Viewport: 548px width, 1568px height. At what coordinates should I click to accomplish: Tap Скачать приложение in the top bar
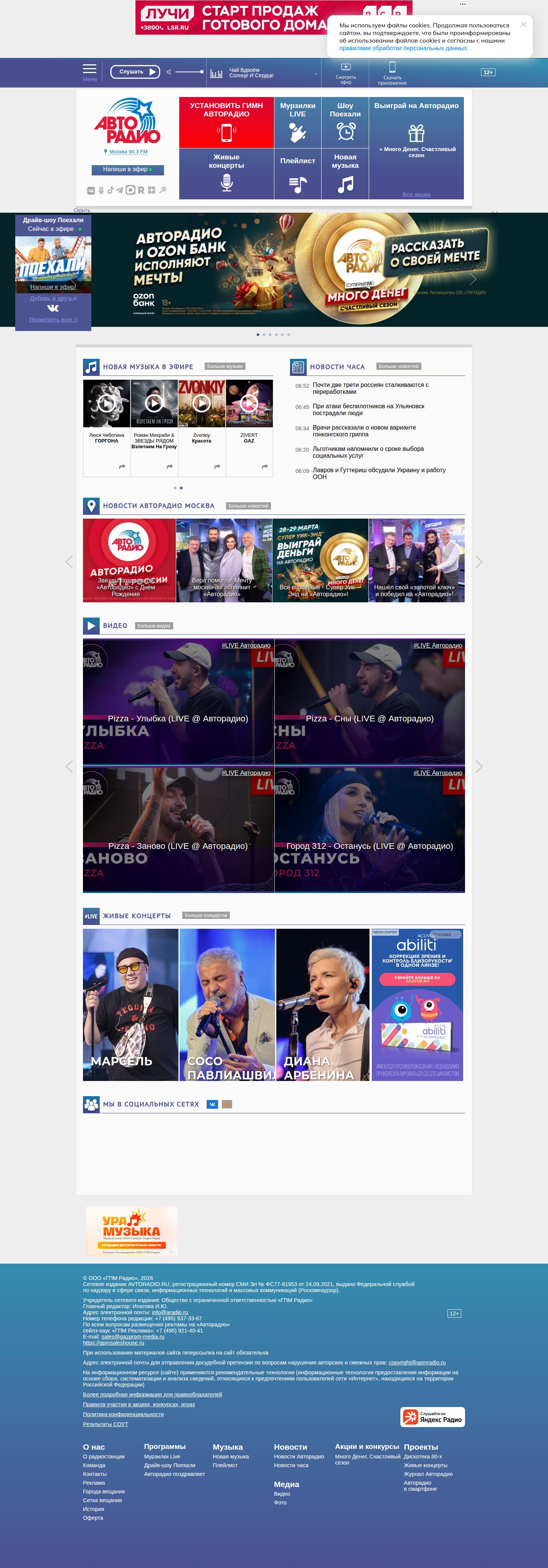tap(392, 73)
